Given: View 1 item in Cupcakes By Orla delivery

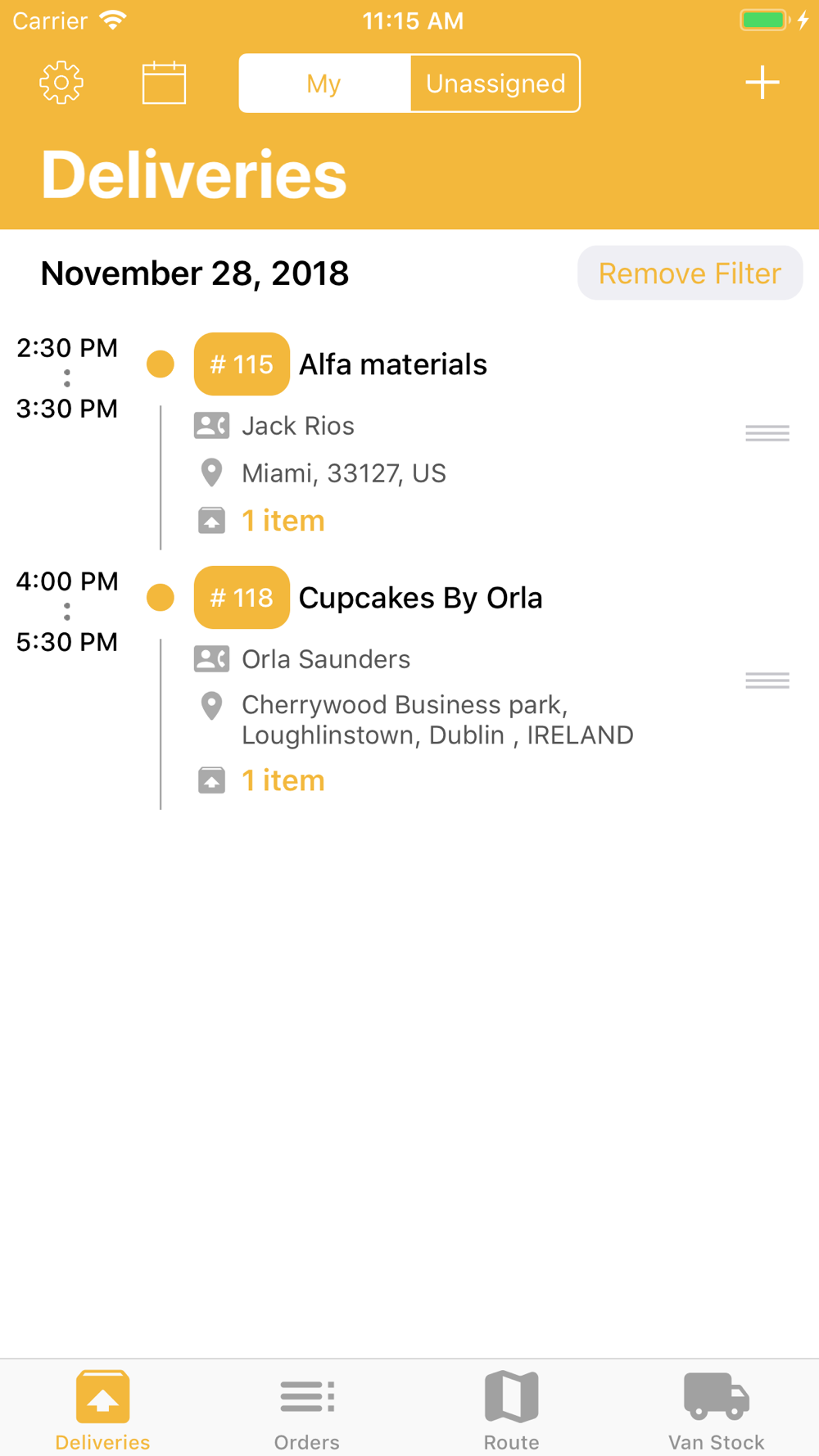Looking at the screenshot, I should pyautogui.click(x=283, y=780).
